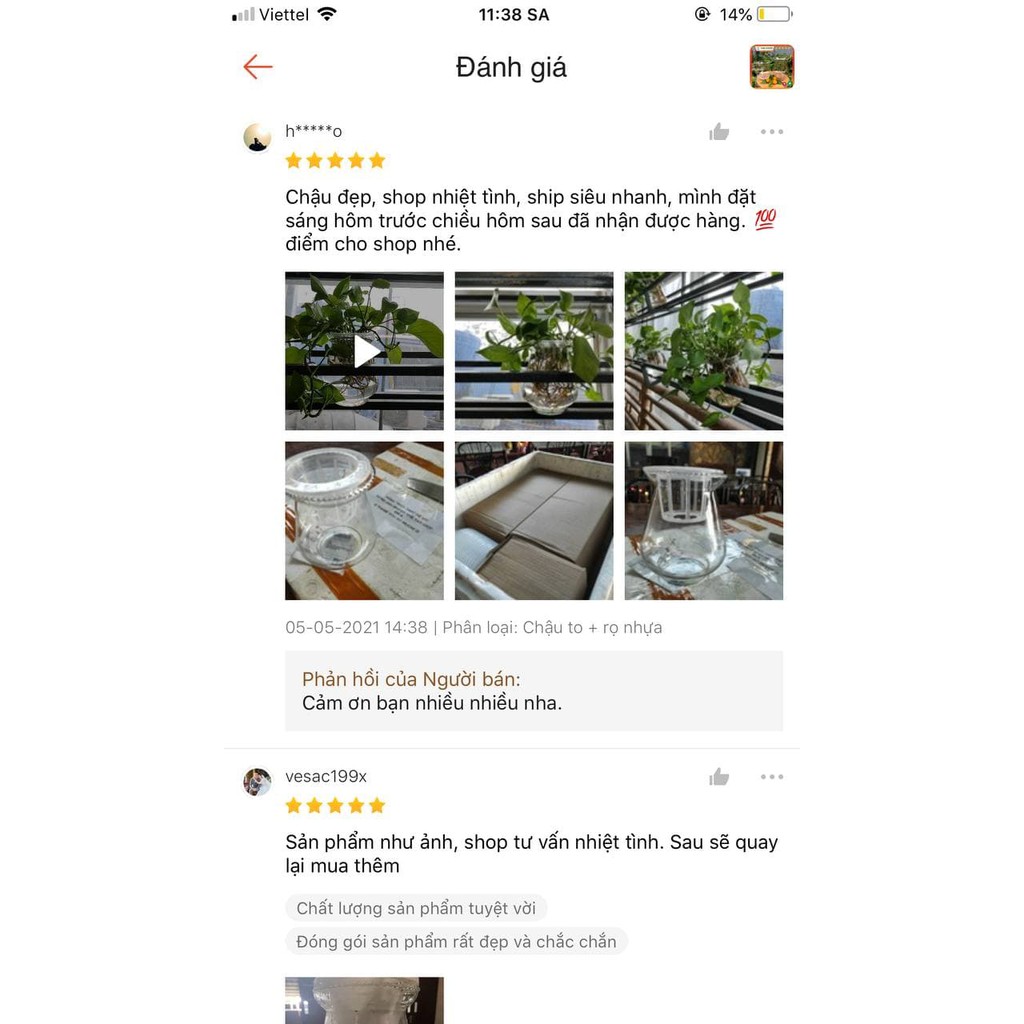Open vesac199x's profile avatar

coord(257,782)
